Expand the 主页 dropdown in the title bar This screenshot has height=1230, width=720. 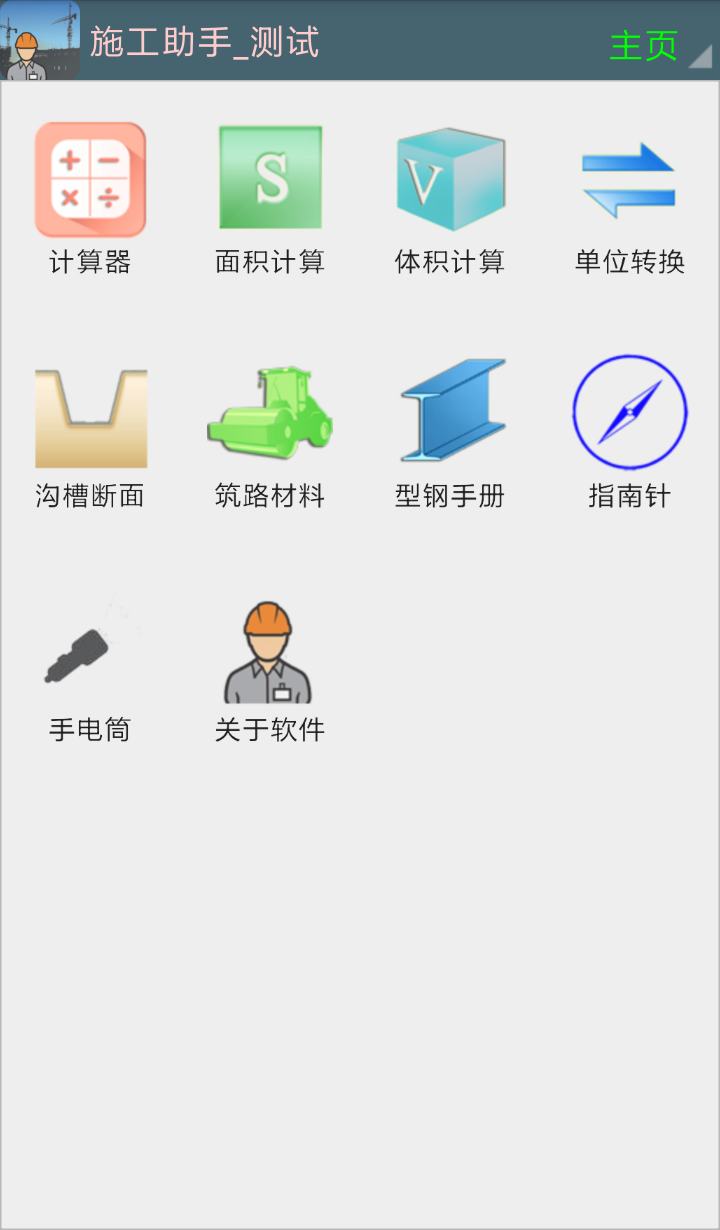point(658,46)
